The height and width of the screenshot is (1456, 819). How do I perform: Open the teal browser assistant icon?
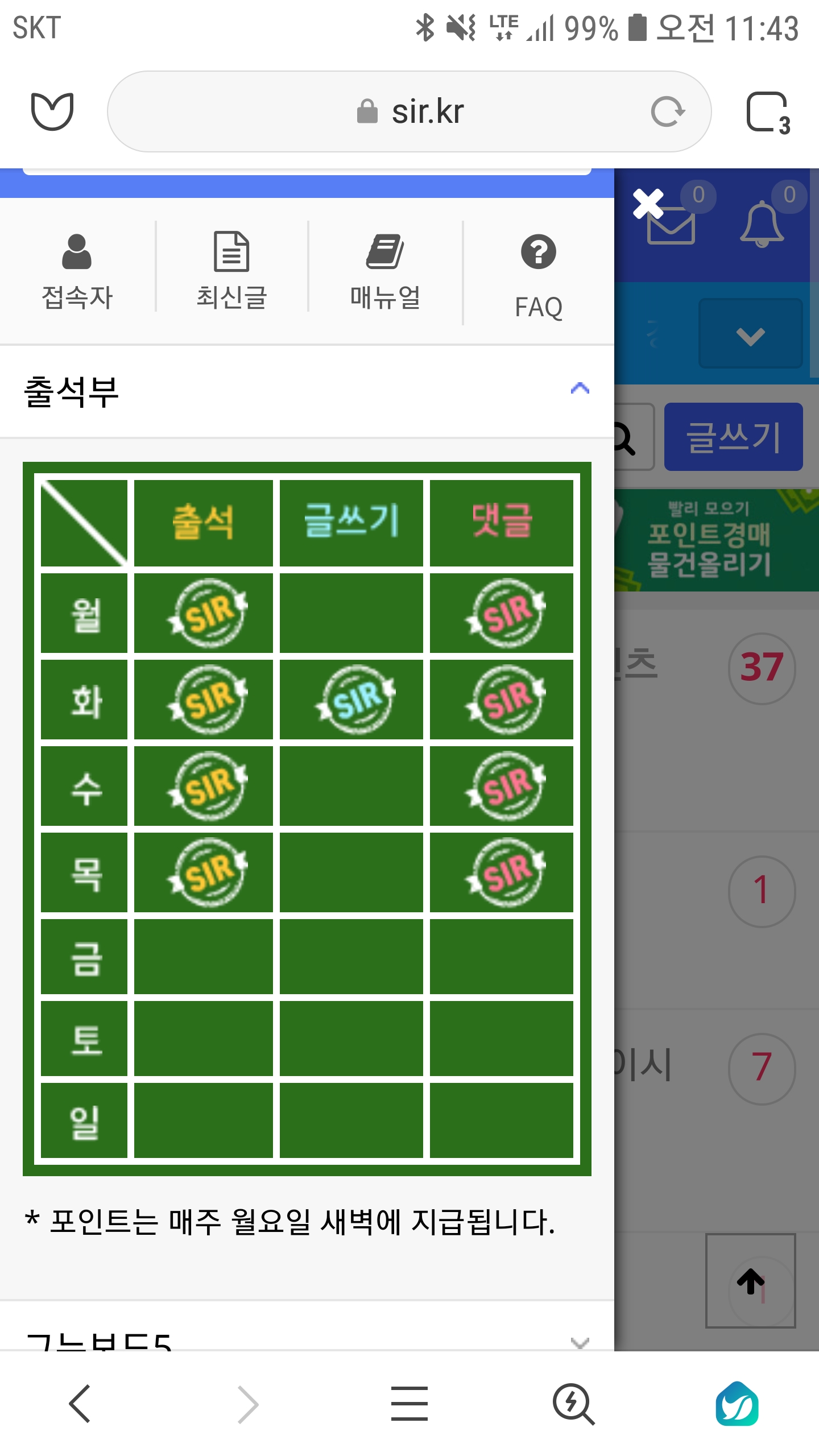tap(737, 1404)
